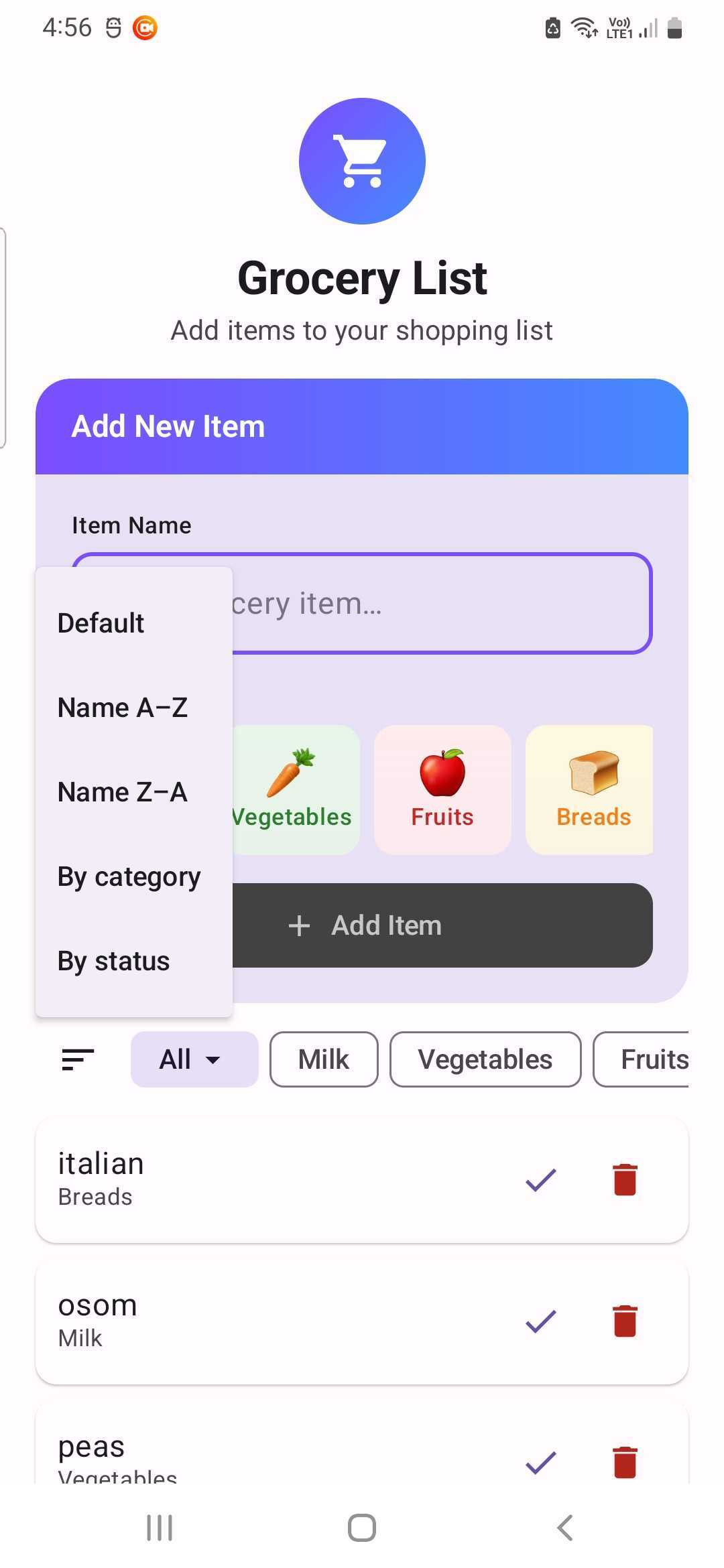
Task: Mark italian as purchased
Action: click(x=541, y=1179)
